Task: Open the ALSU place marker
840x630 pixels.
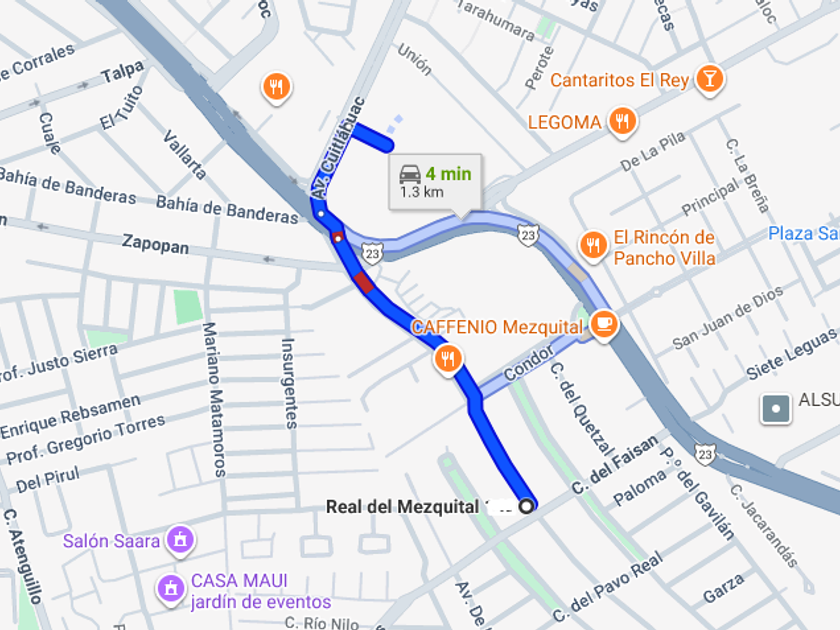Action: pyautogui.click(x=775, y=409)
